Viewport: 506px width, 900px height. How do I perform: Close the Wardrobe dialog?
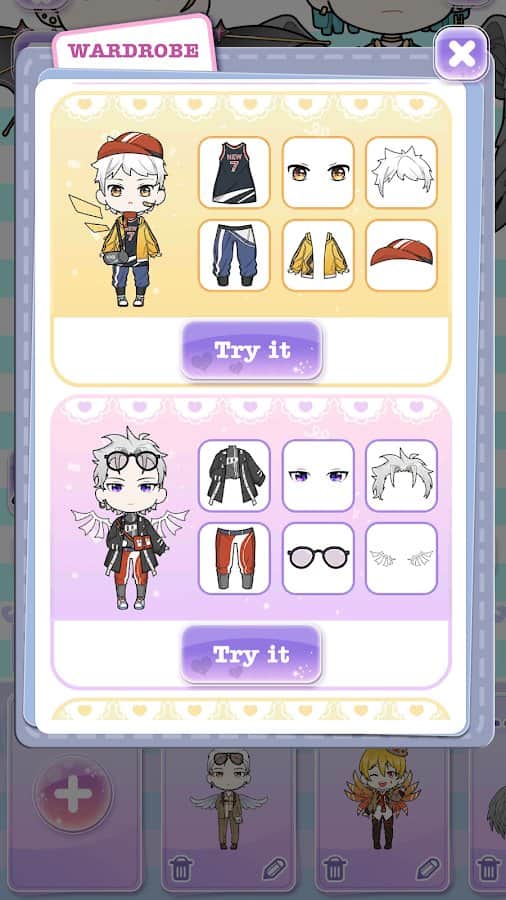461,54
